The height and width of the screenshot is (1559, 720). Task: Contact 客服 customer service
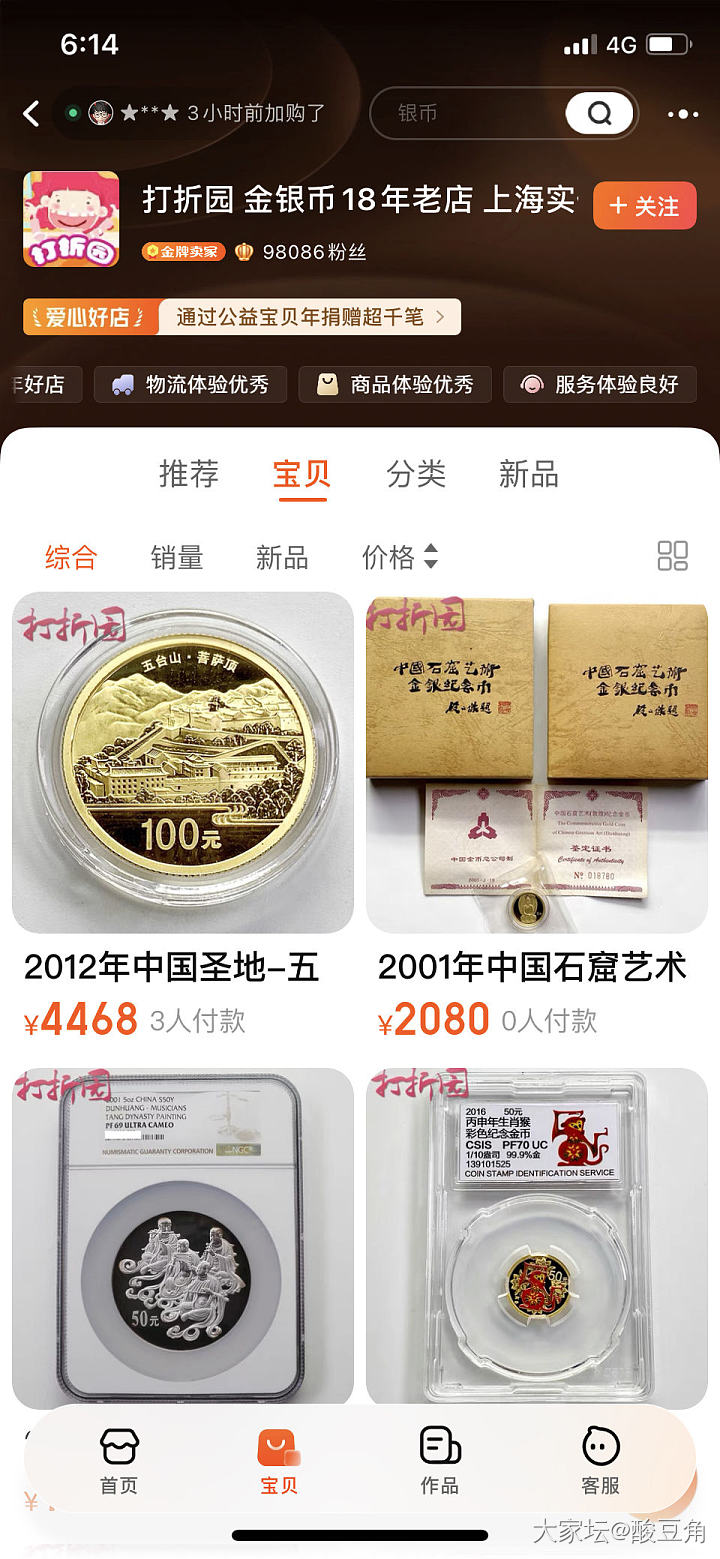pyautogui.click(x=600, y=1461)
